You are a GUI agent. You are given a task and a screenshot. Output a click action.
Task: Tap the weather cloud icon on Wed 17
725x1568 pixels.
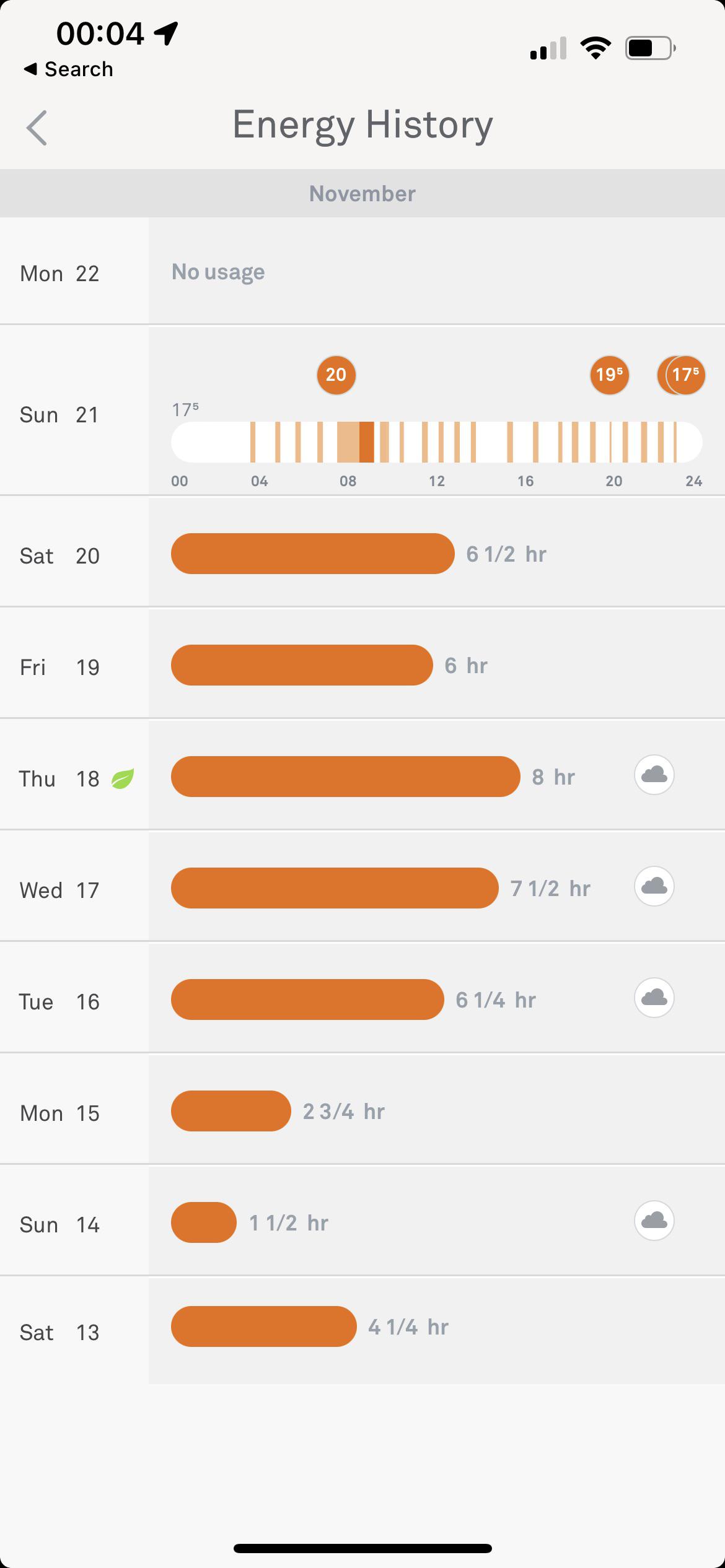[654, 886]
